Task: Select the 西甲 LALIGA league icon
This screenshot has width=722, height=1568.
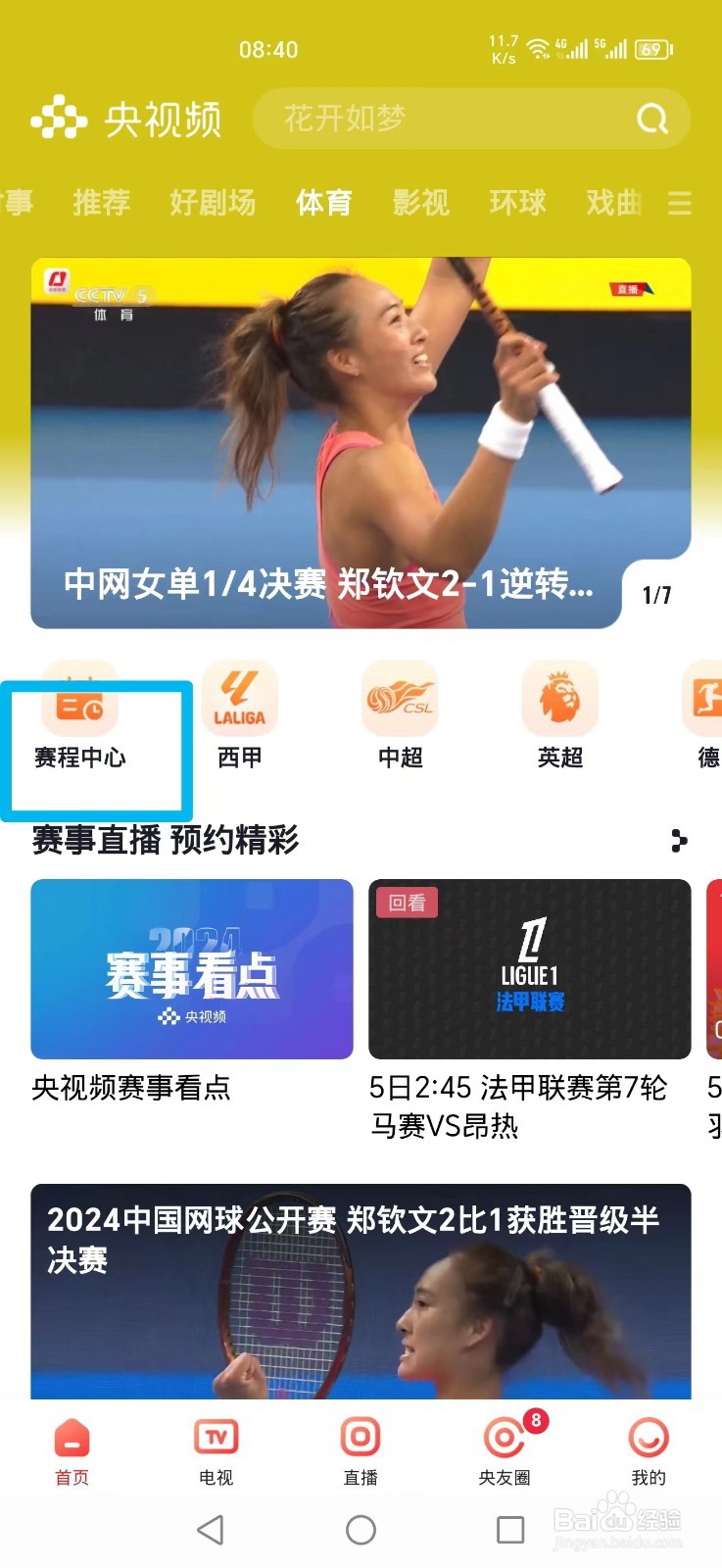Action: (239, 715)
